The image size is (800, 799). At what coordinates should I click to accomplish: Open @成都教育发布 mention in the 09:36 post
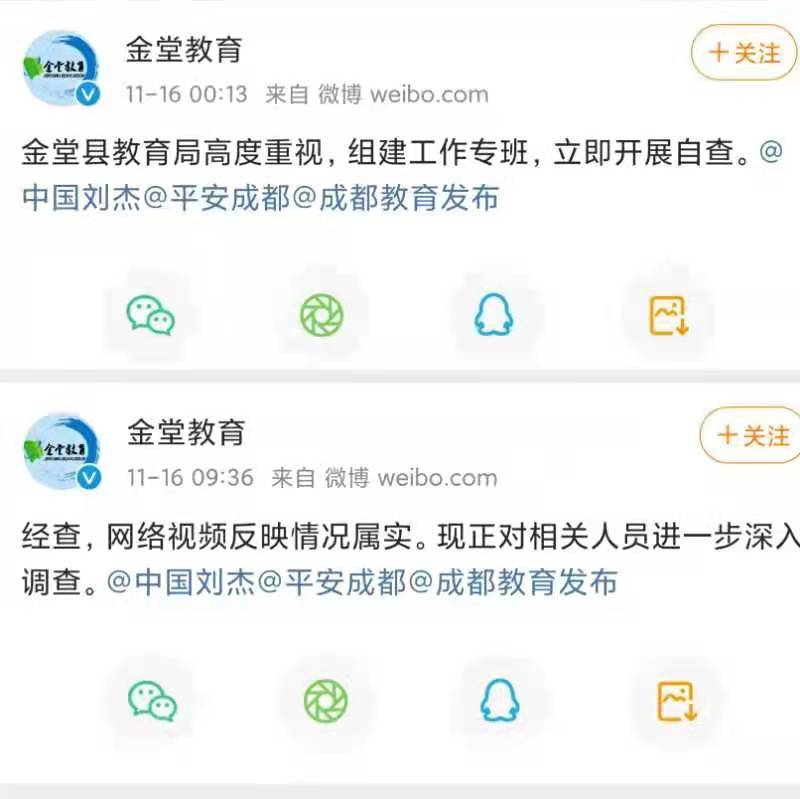(513, 581)
